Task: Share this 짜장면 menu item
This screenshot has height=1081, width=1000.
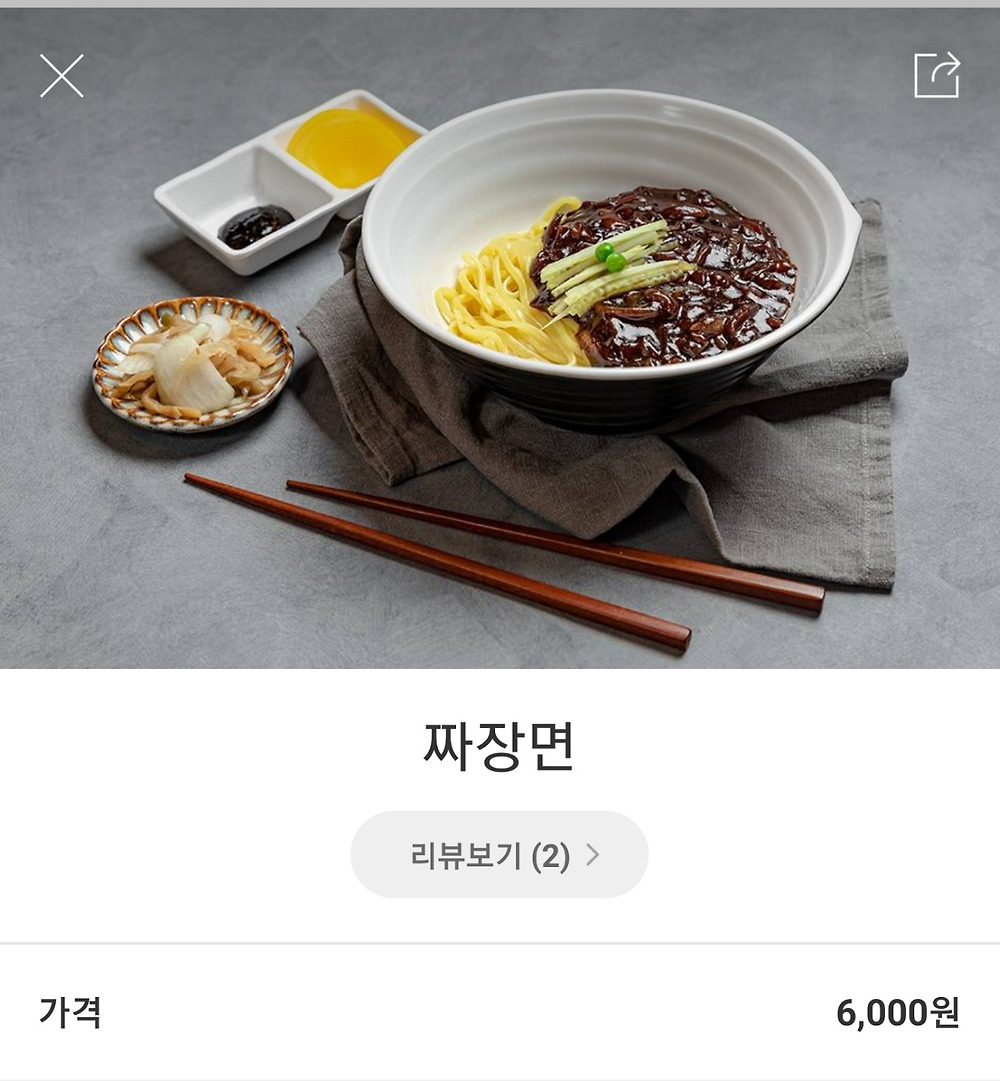Action: tap(937, 75)
